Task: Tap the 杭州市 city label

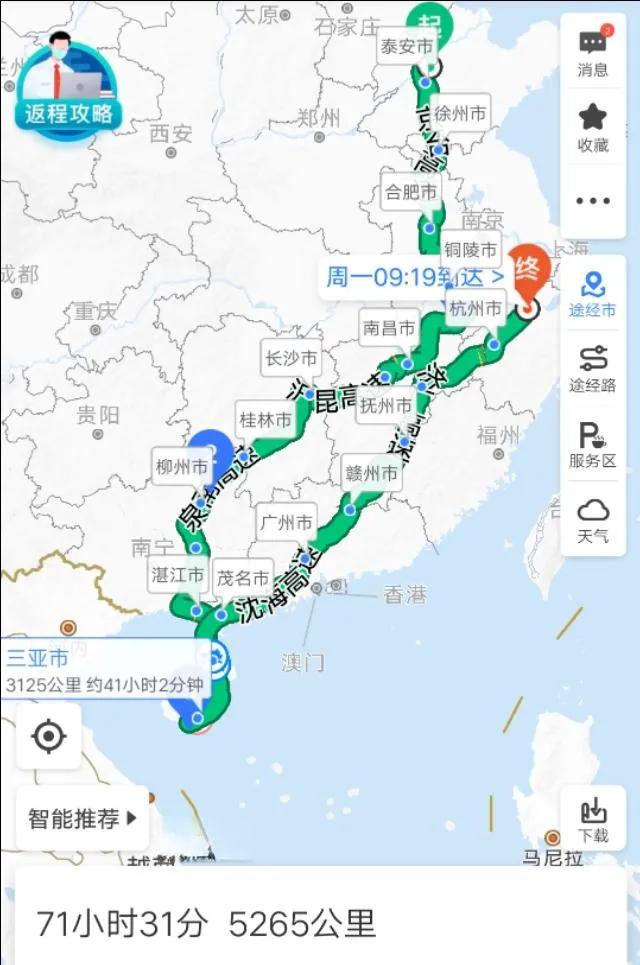Action: pyautogui.click(x=474, y=309)
